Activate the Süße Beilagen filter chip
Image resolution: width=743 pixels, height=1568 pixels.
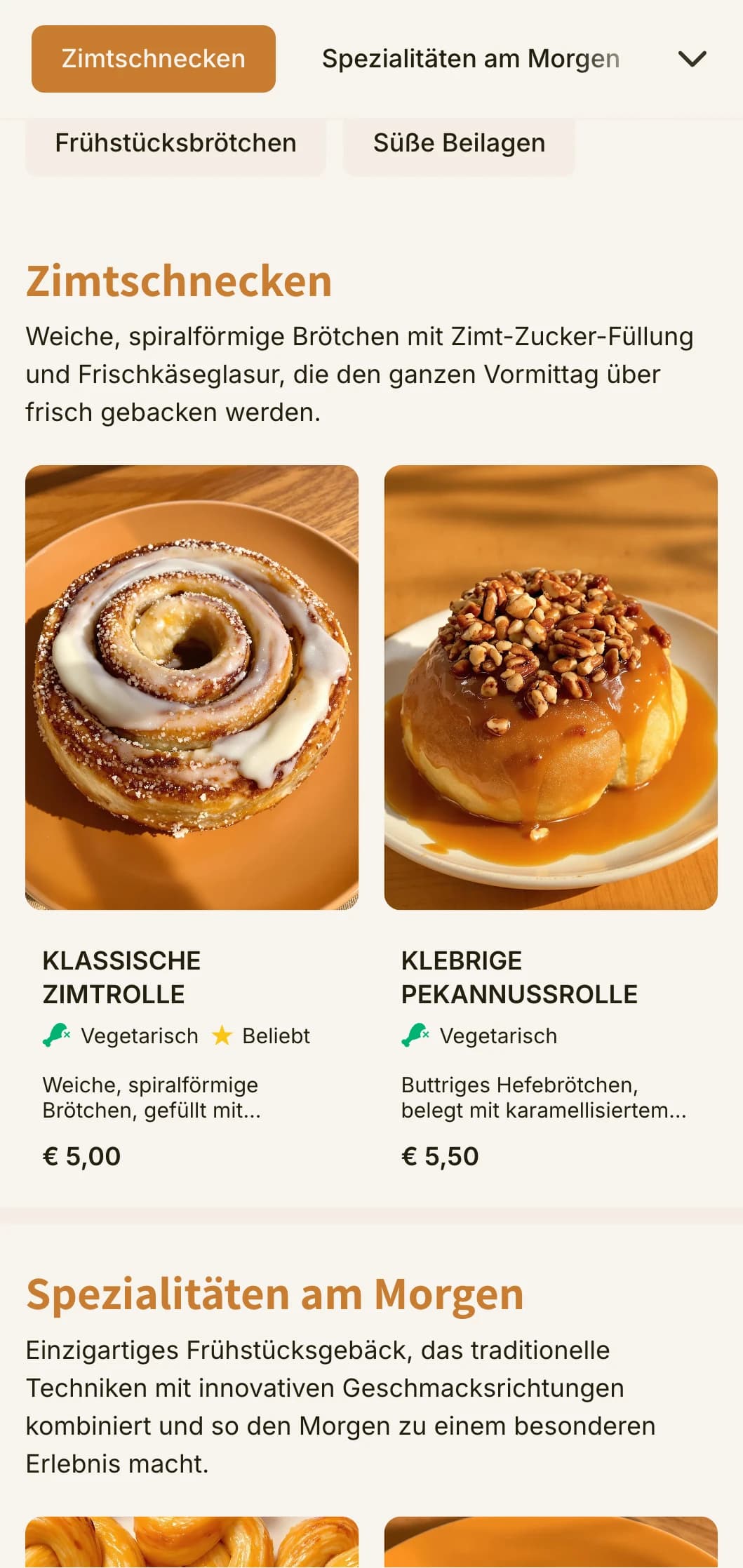tap(460, 143)
